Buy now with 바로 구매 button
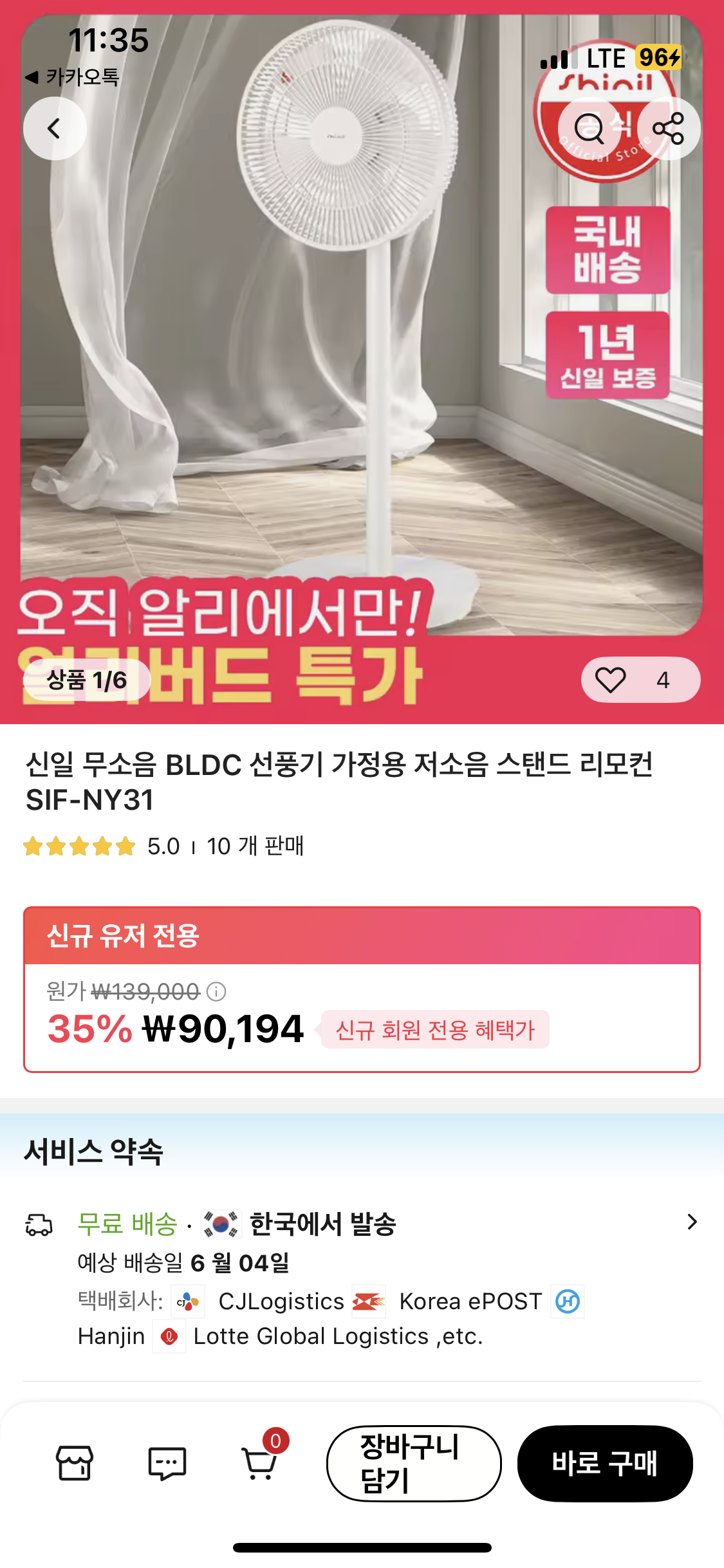This screenshot has height=1568, width=724. [x=604, y=1463]
